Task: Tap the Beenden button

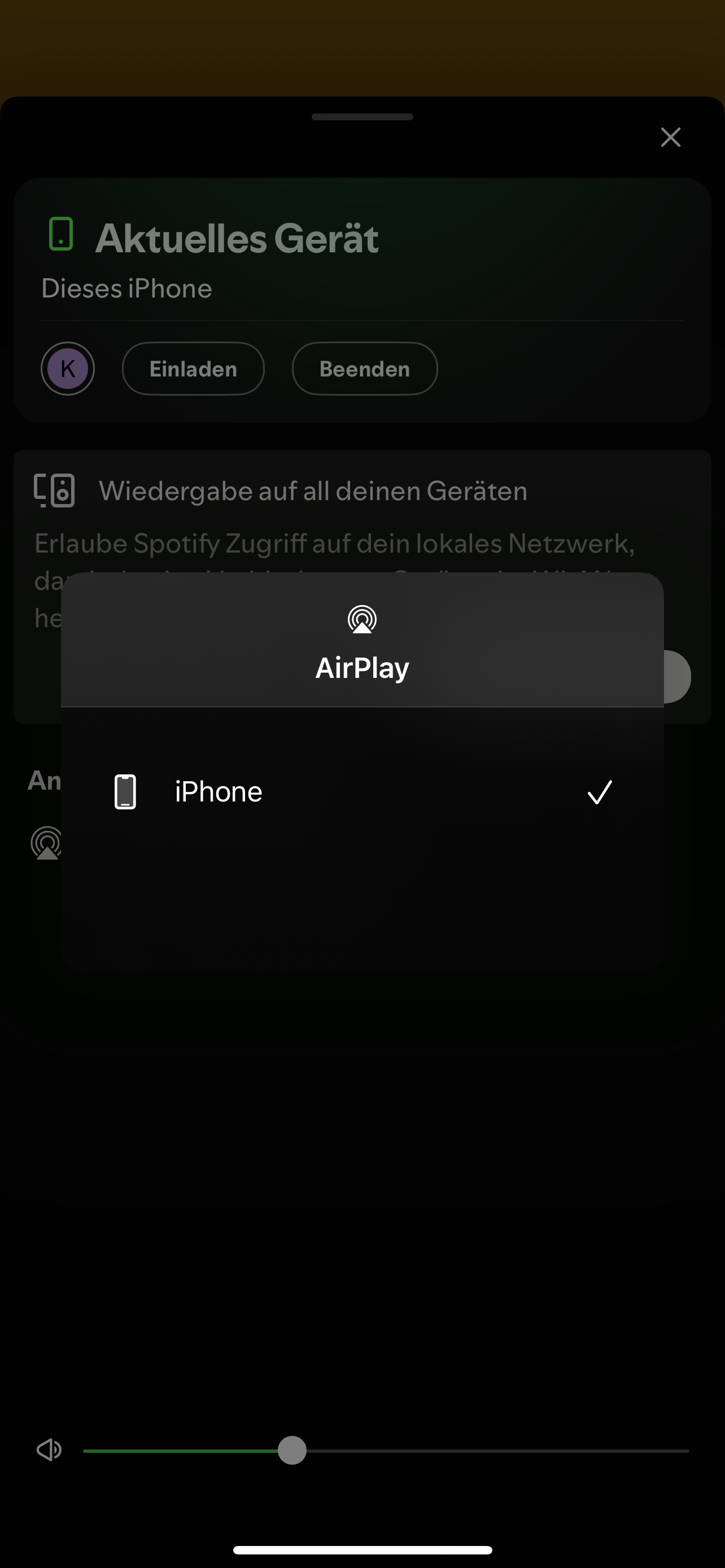Action: pyautogui.click(x=365, y=369)
